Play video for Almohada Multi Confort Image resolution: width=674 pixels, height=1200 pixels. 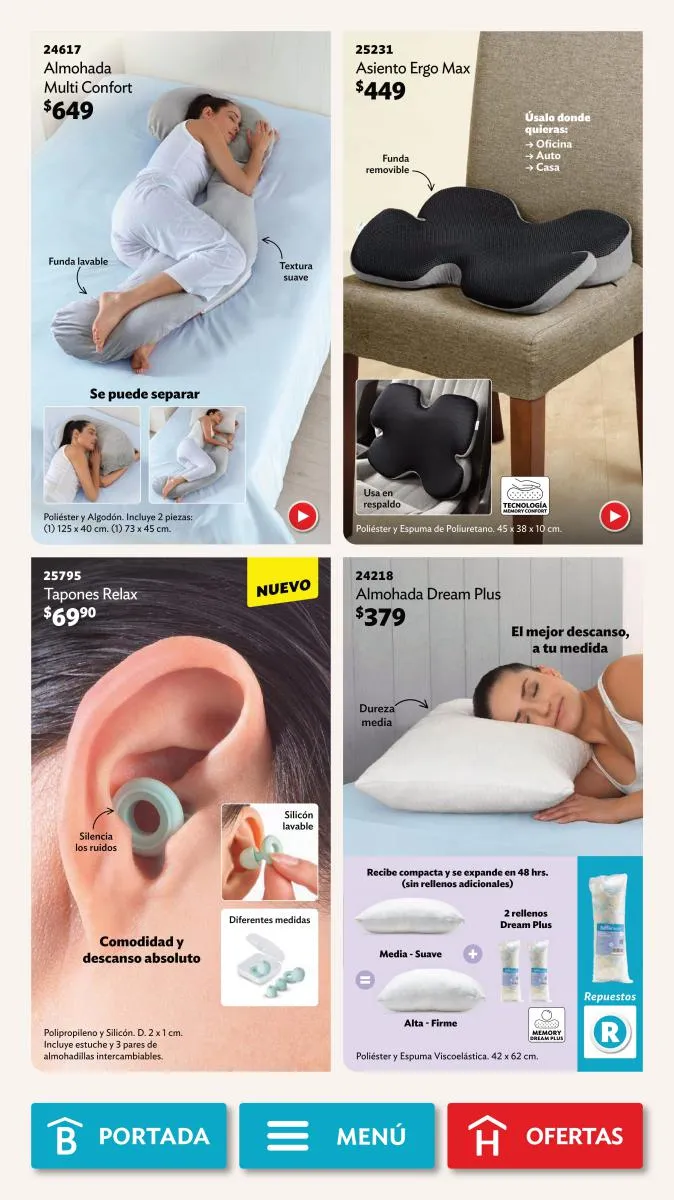[x=302, y=516]
